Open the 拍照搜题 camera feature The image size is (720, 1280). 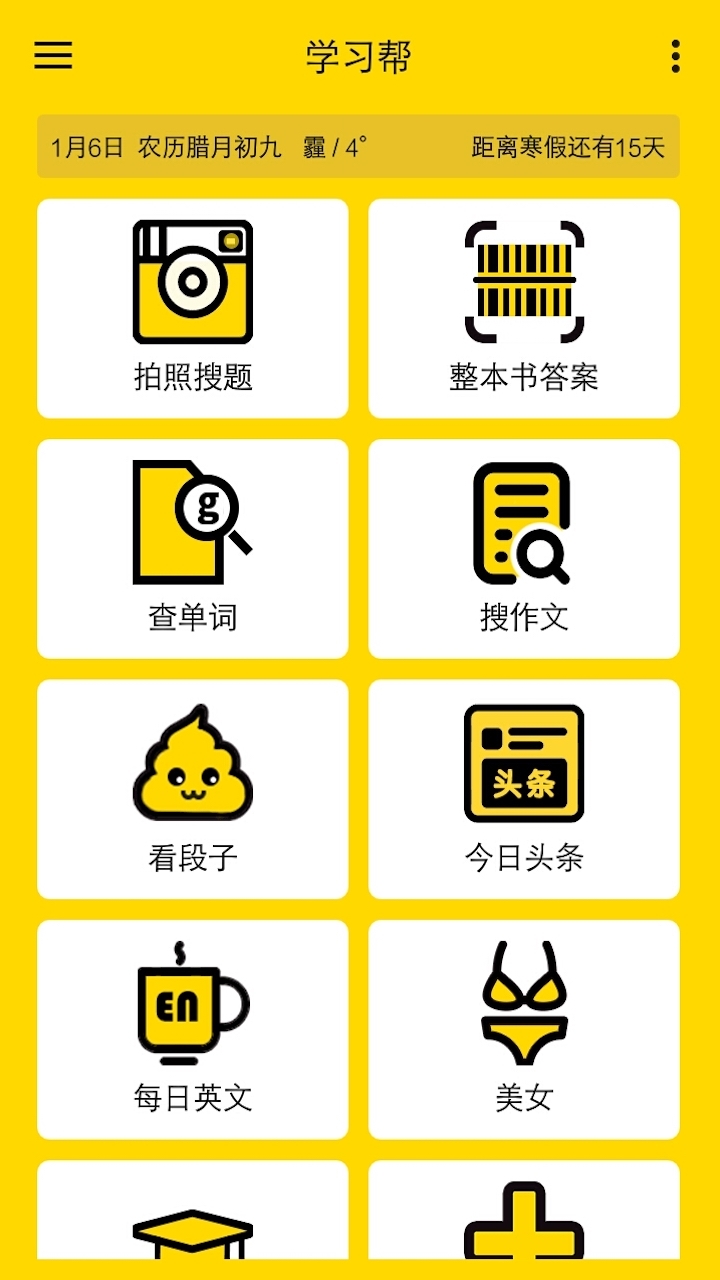click(192, 307)
